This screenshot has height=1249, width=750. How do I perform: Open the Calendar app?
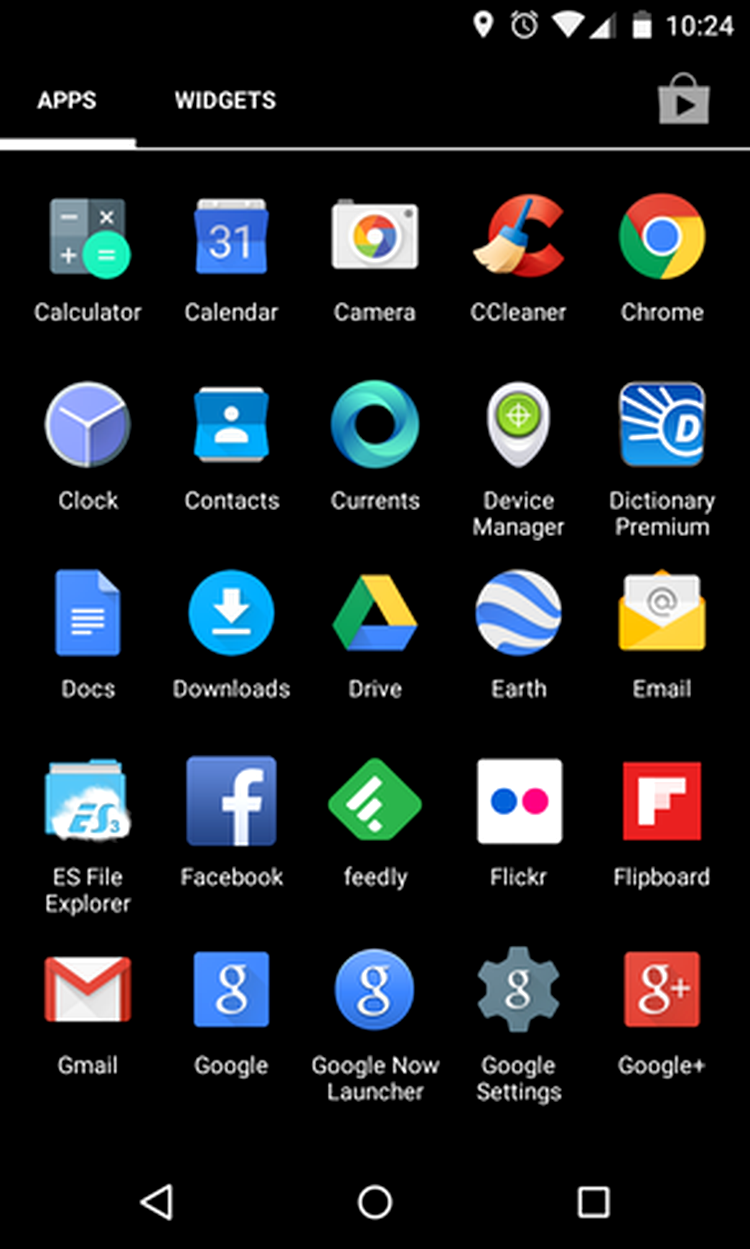[x=231, y=237]
